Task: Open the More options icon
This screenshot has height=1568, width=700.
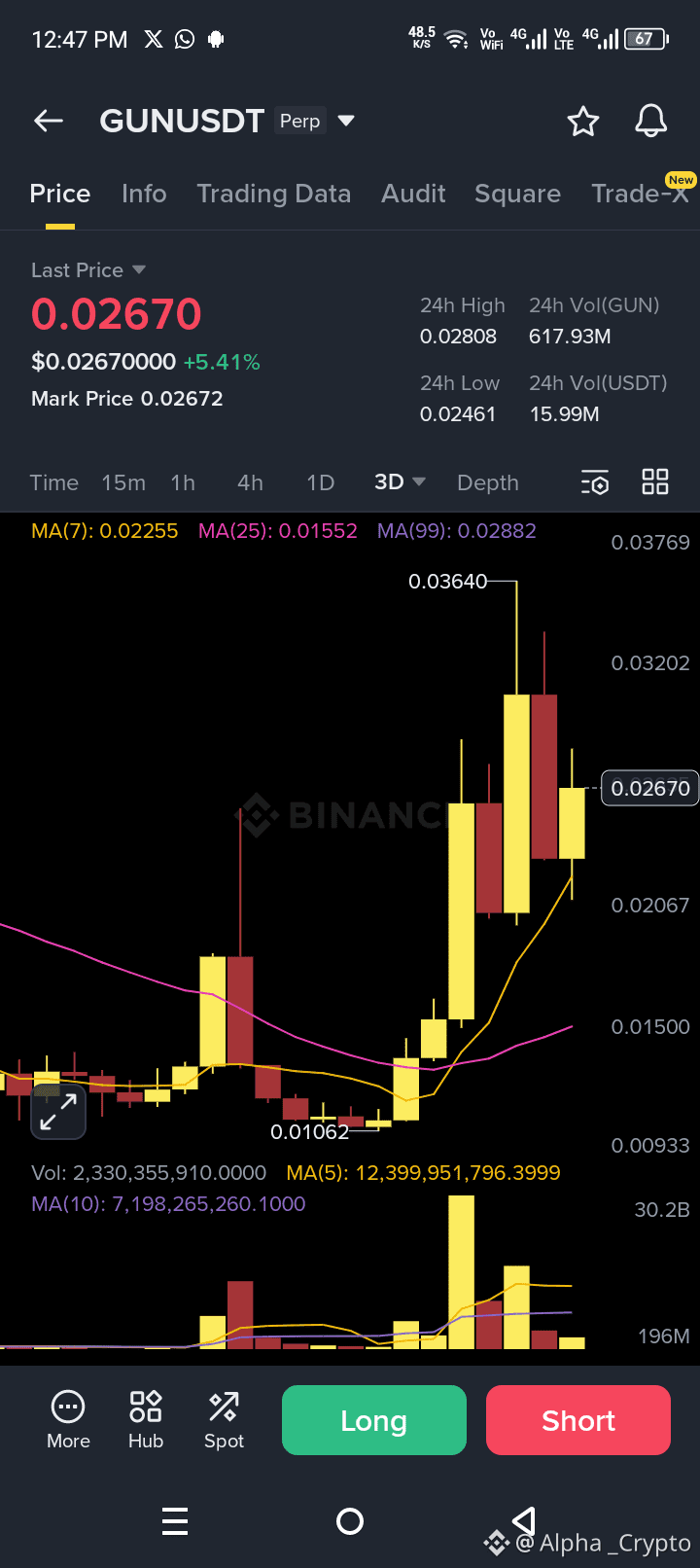Action: point(68,1419)
